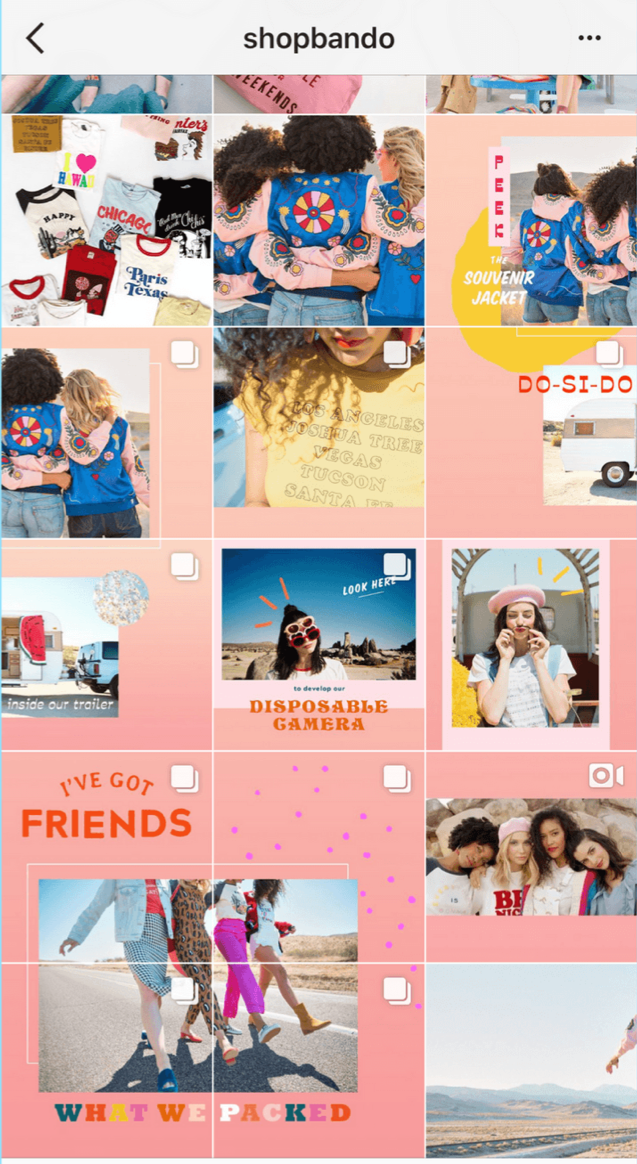637x1164 pixels.
Task: View the pink beret mustache pose post
Action: tap(531, 644)
